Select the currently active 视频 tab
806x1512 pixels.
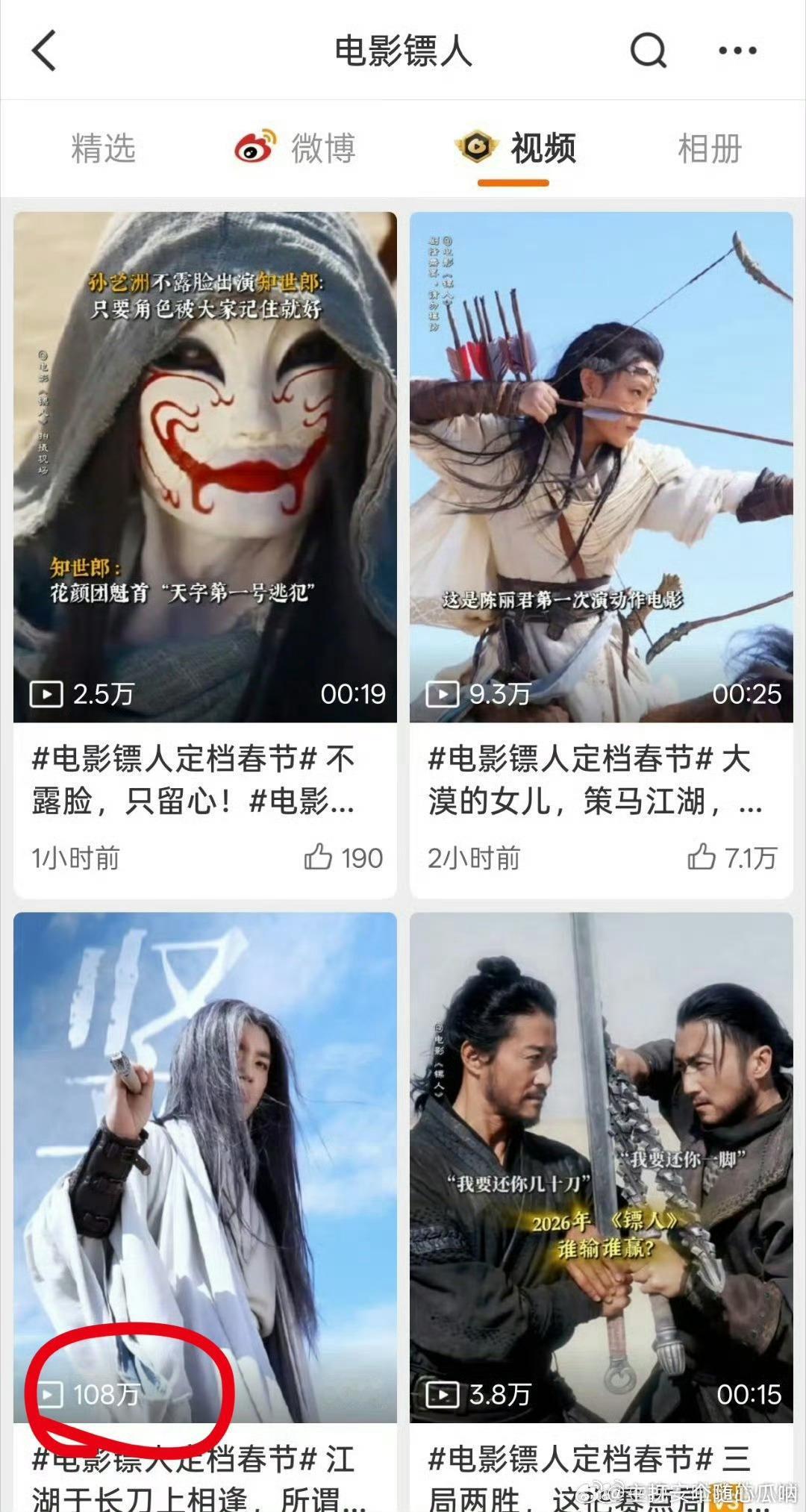pos(543,147)
